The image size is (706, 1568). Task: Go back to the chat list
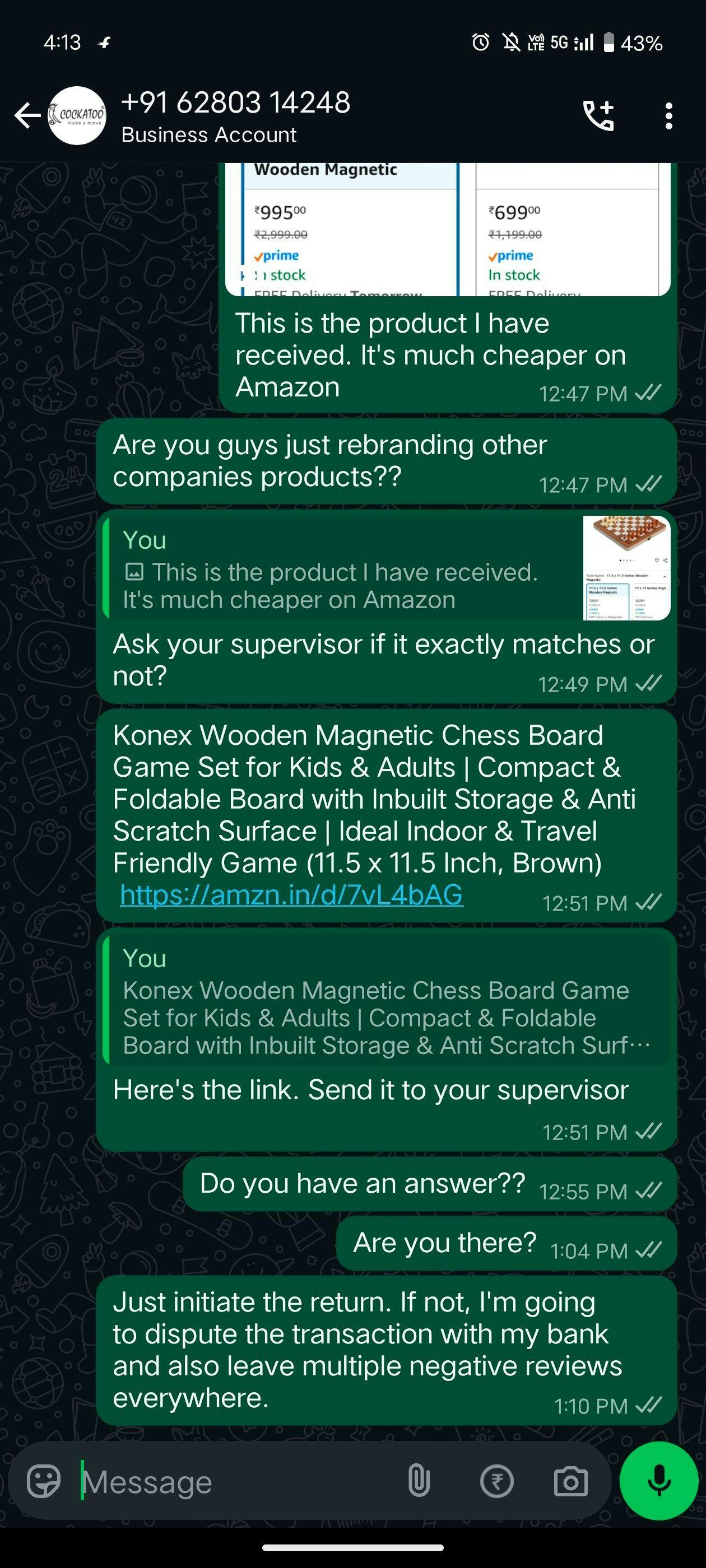[27, 116]
